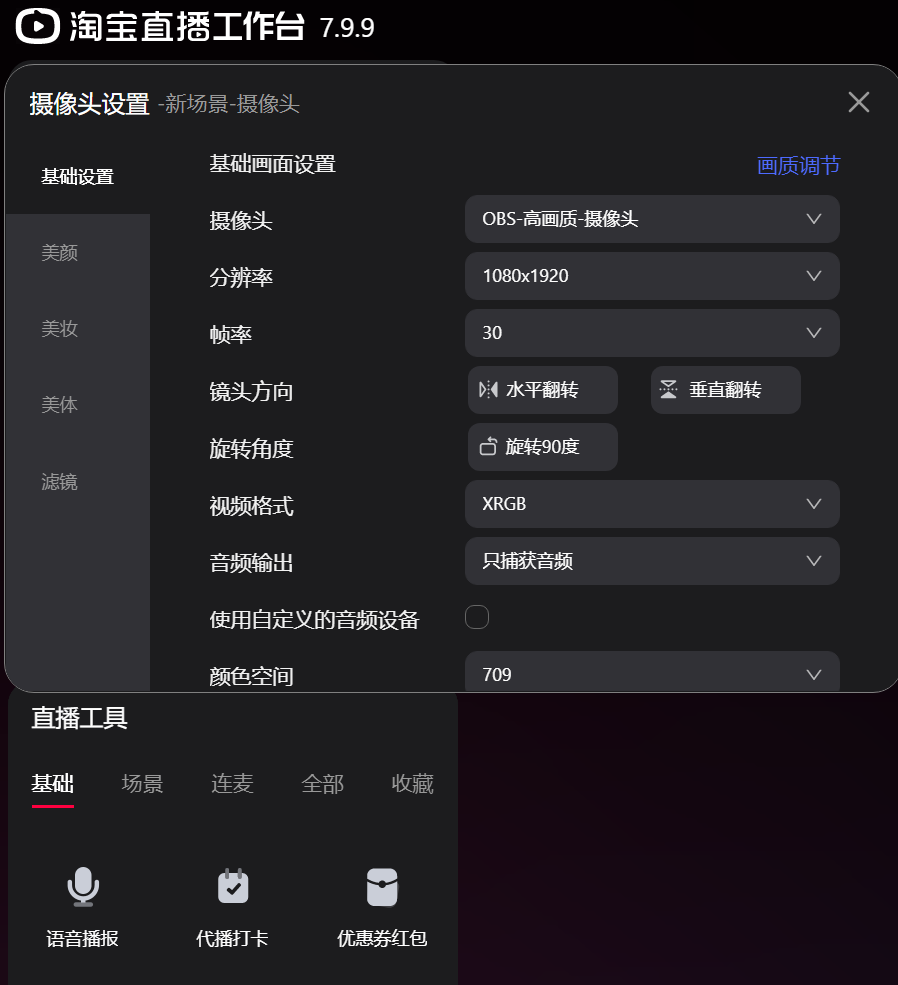Open the 颜色空间 dropdown showing 709
Viewport: 898px width, 985px height.
pos(651,674)
